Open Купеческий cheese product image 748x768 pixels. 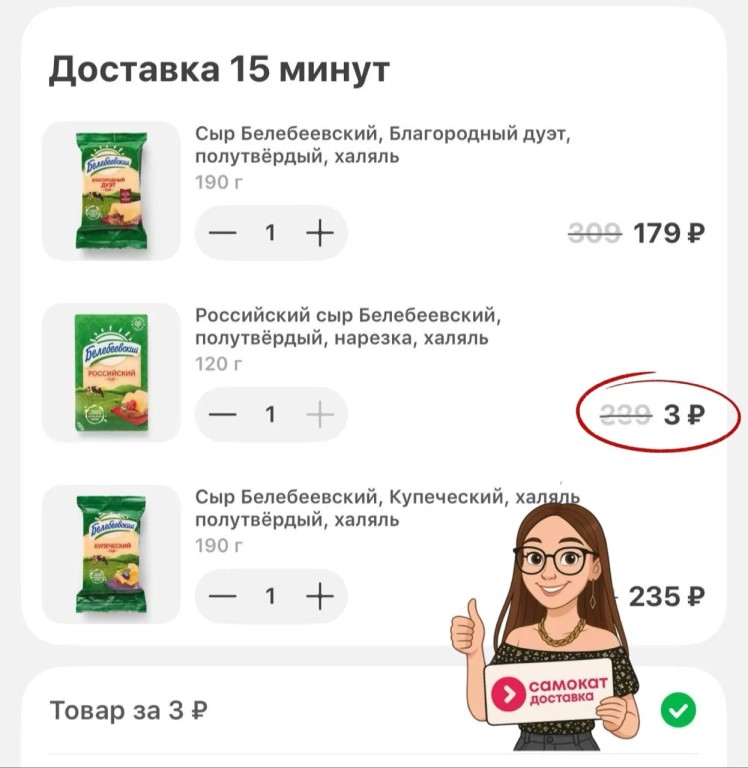click(111, 554)
